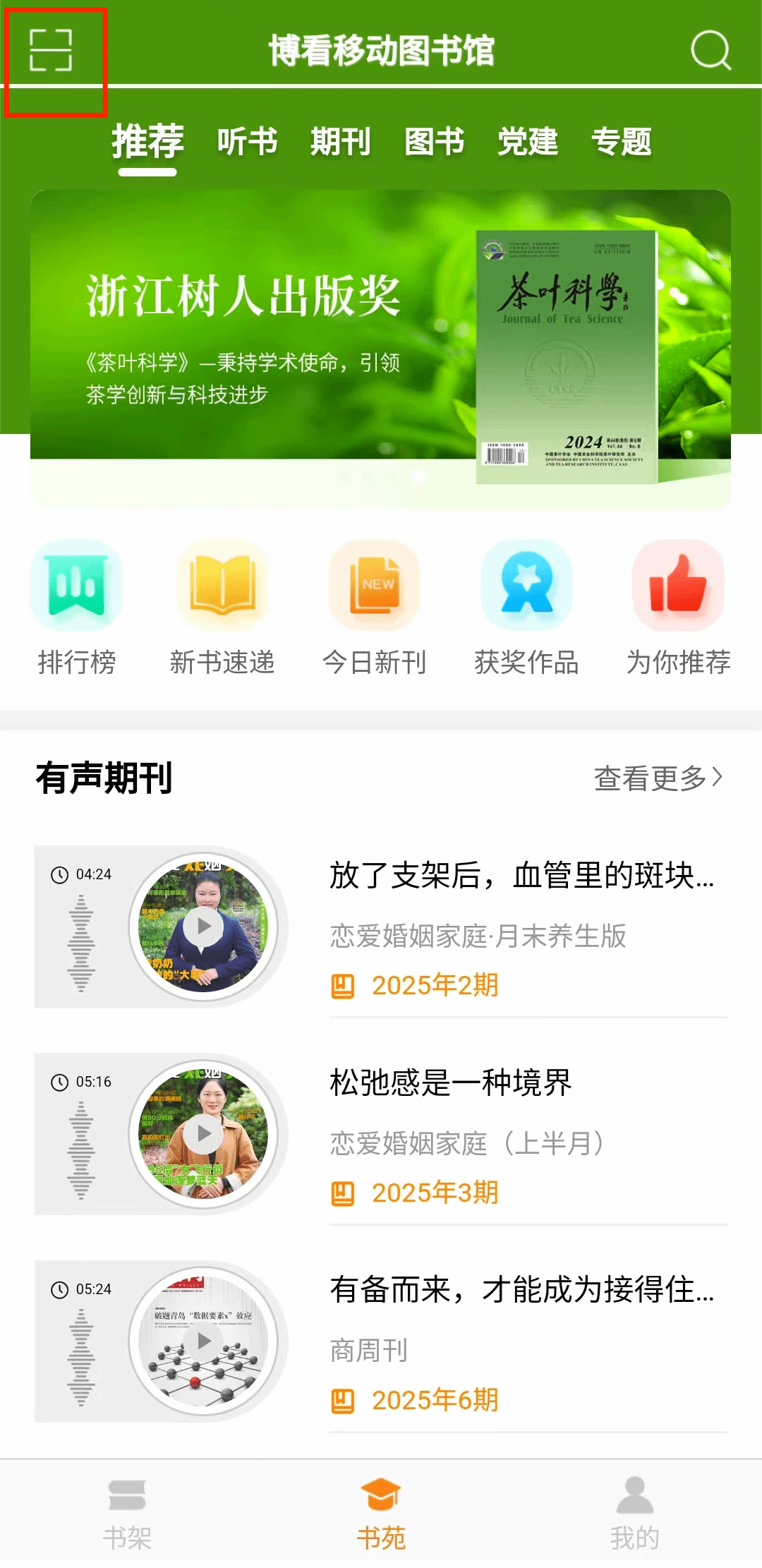762x1568 pixels.
Task: Open 获奖作品 section
Action: (526, 608)
